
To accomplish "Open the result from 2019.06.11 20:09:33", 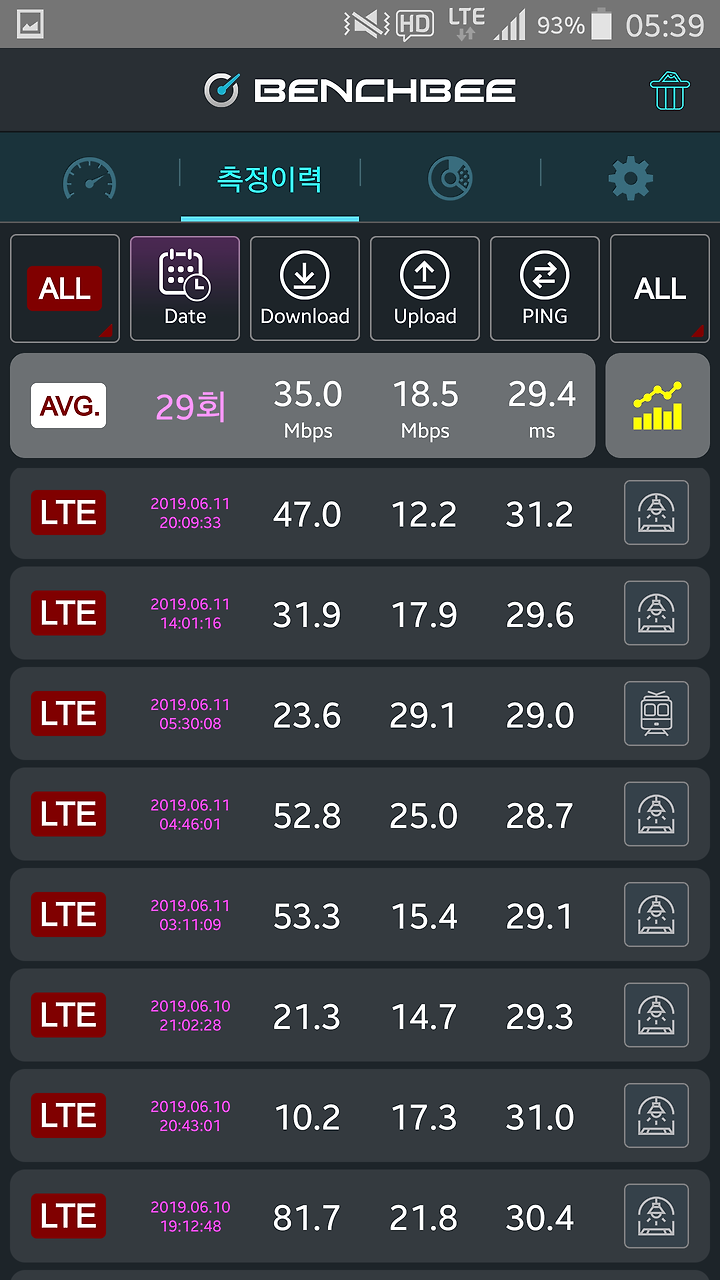I will click(x=360, y=513).
